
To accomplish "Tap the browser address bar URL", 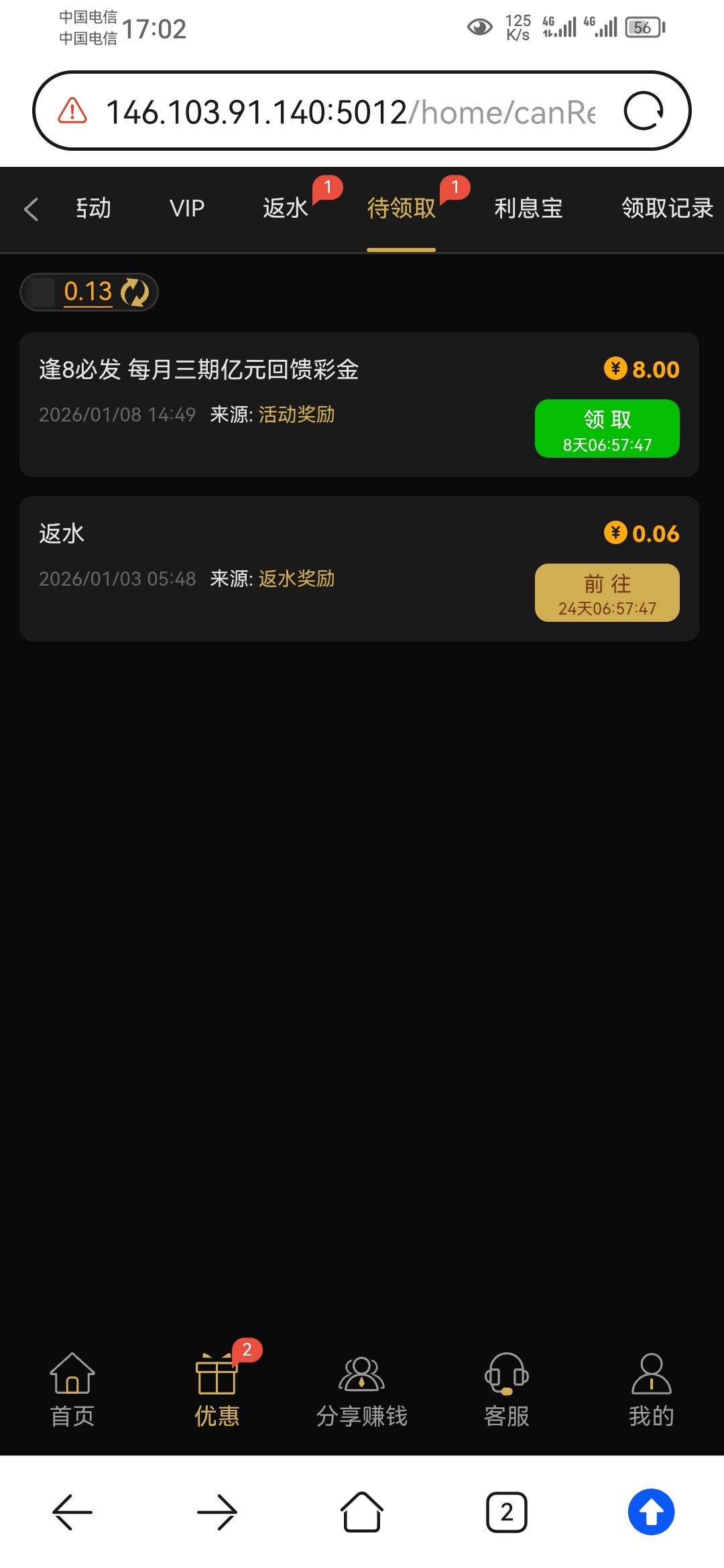I will click(349, 112).
